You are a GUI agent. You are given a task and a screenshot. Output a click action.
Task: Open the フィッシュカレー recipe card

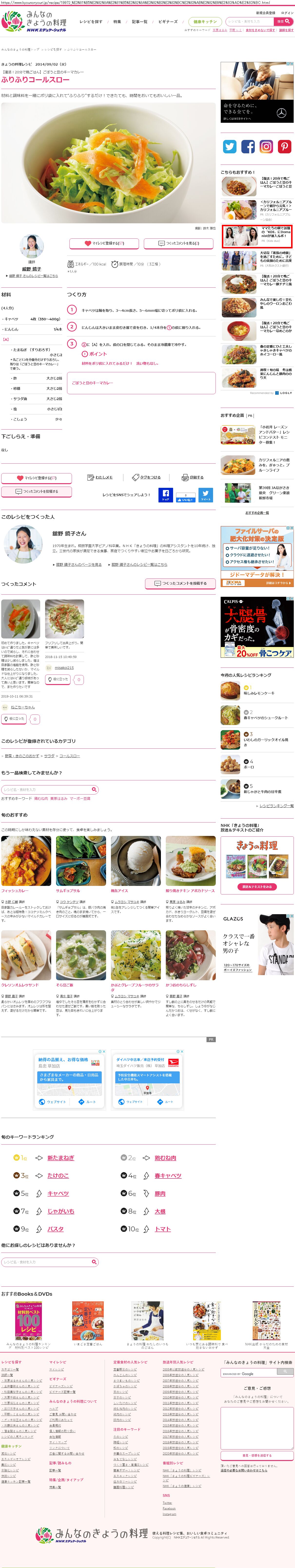coord(26,861)
